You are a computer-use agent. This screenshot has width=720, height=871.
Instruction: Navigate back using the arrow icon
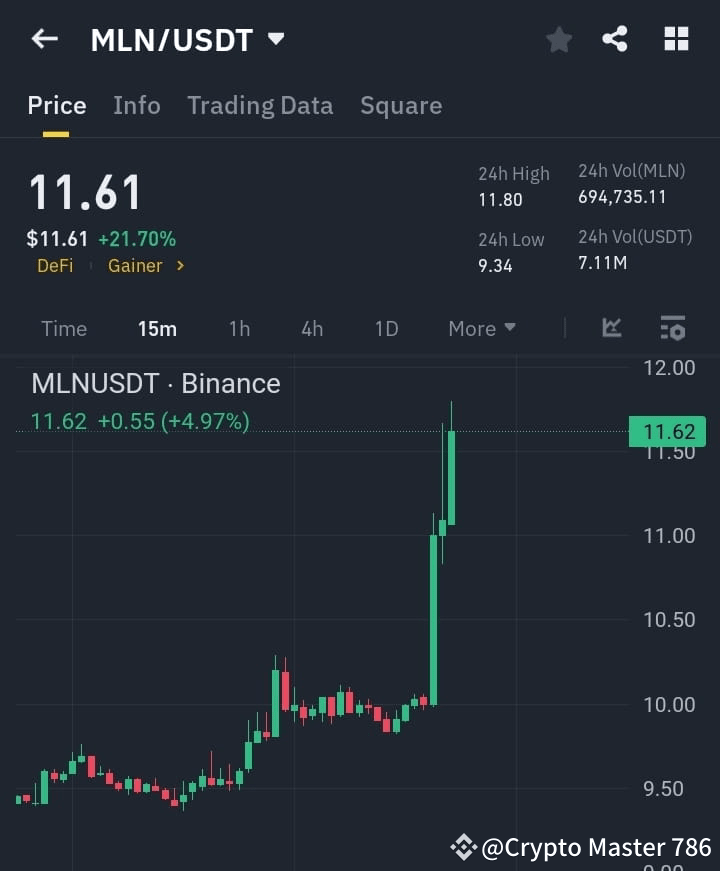click(44, 39)
